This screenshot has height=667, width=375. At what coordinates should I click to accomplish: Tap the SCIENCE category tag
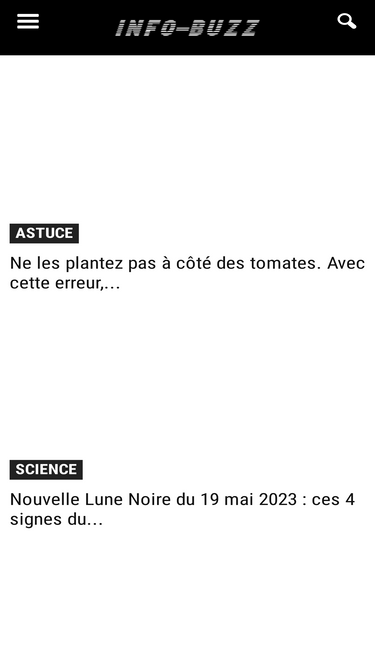tap(46, 469)
